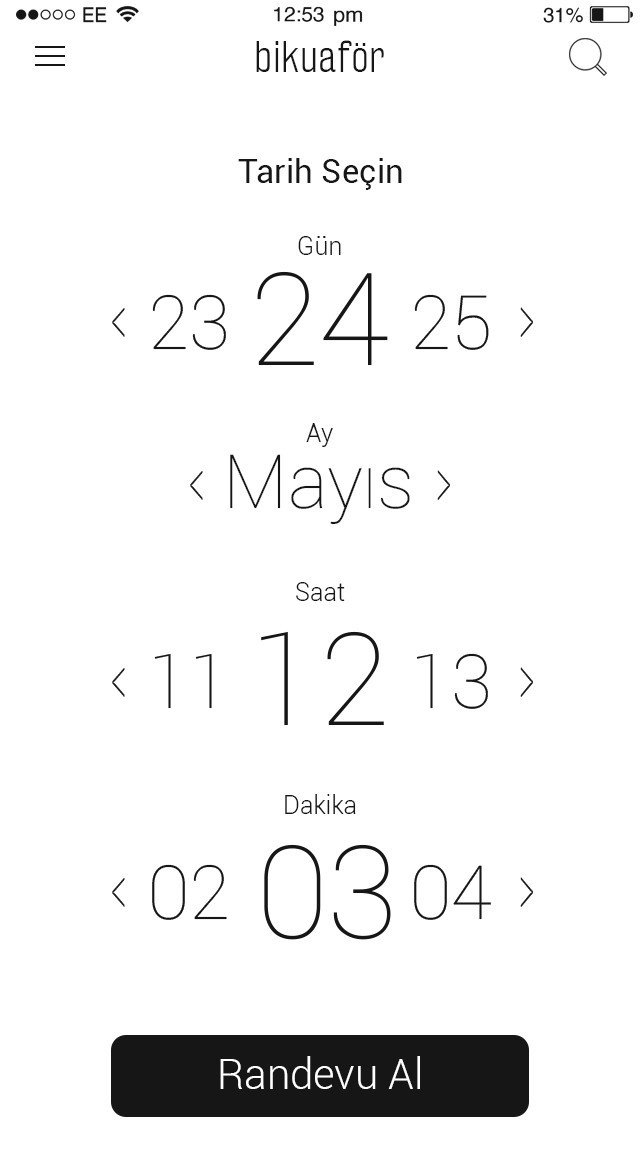Open the search magnifier icon
The width and height of the screenshot is (640, 1176).
coord(587,57)
